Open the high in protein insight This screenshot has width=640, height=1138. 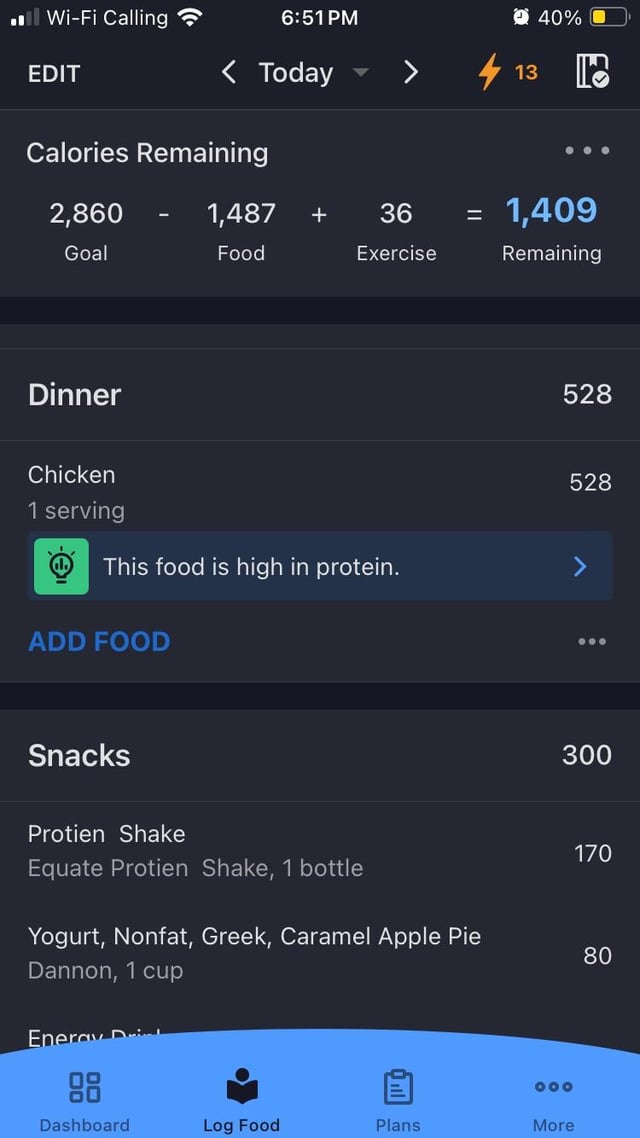(x=320, y=566)
